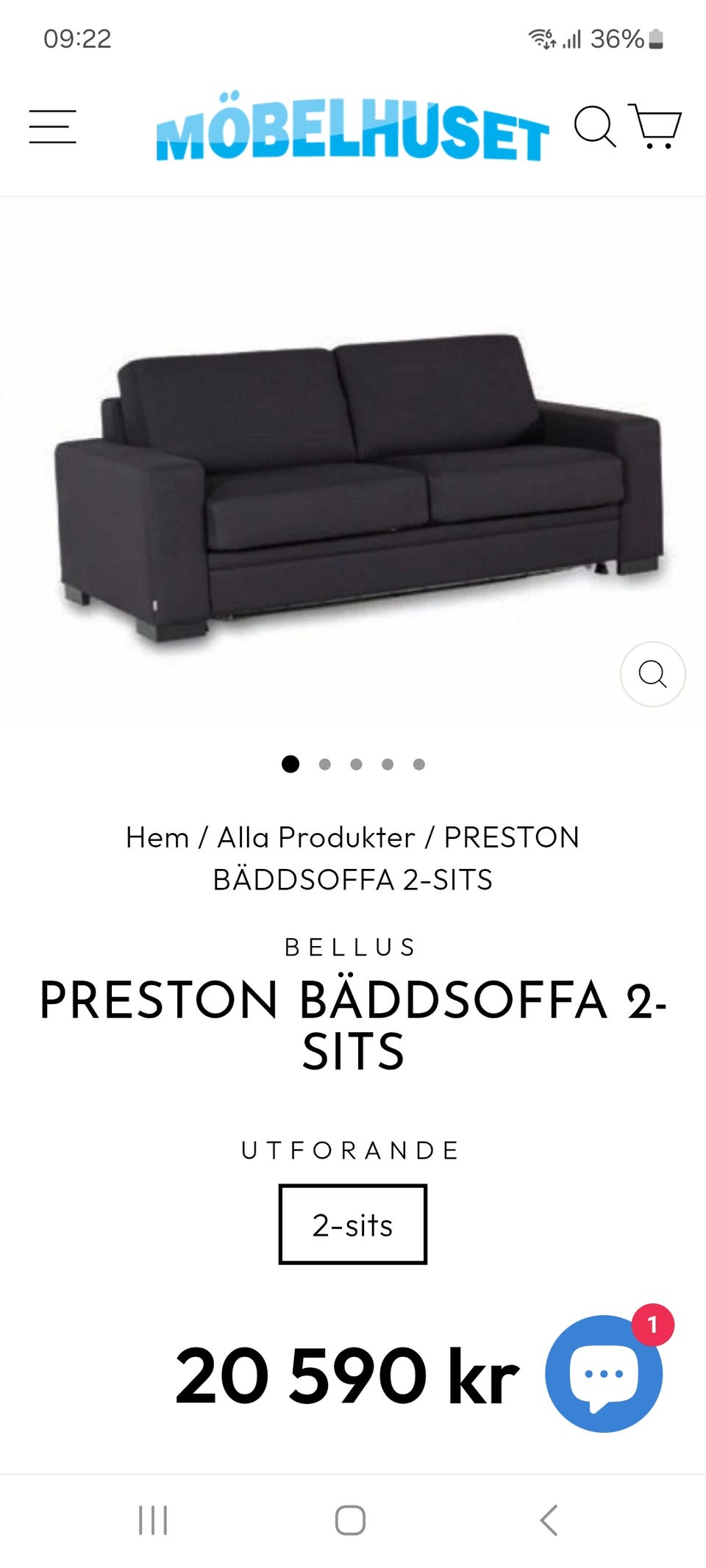Jump to the last product image dot

pos(419,765)
